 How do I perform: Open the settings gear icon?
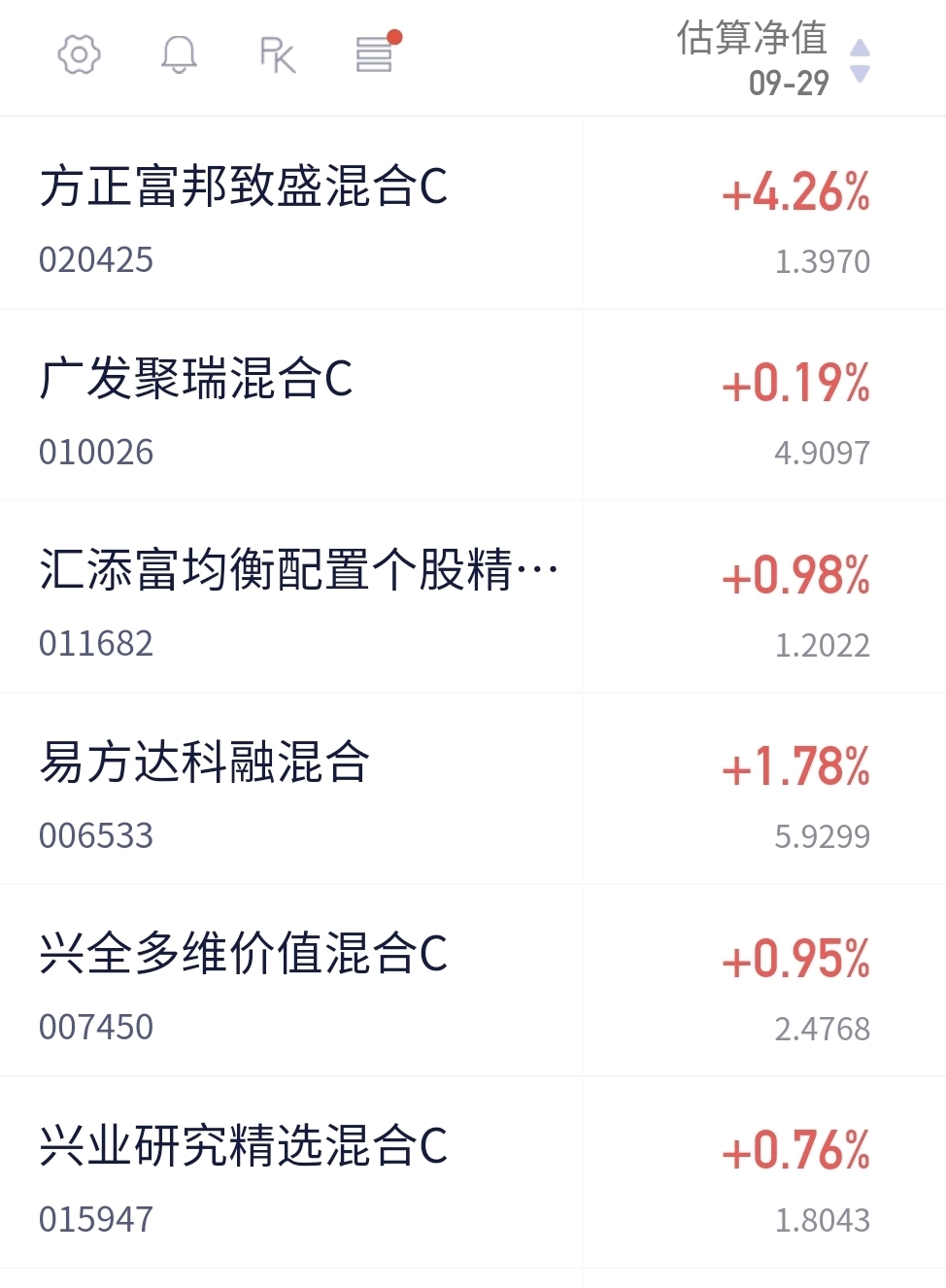pos(79,54)
